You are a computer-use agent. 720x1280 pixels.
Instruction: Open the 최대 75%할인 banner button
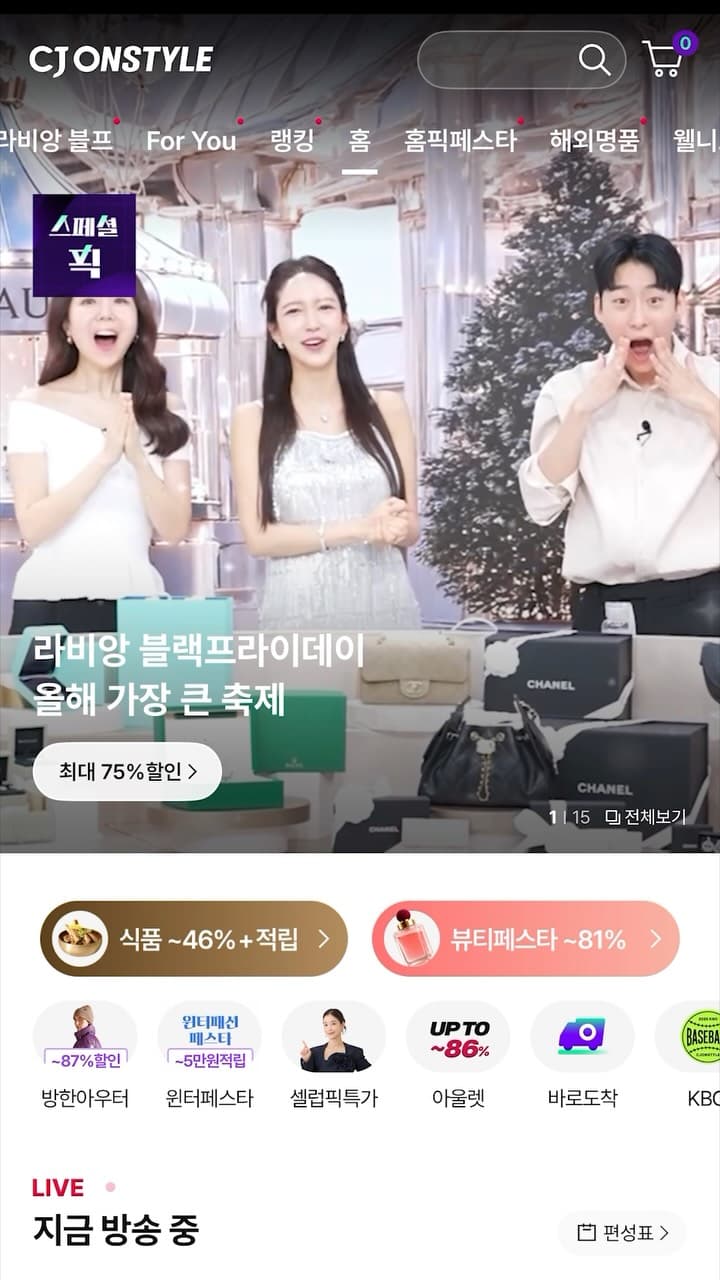click(x=127, y=772)
